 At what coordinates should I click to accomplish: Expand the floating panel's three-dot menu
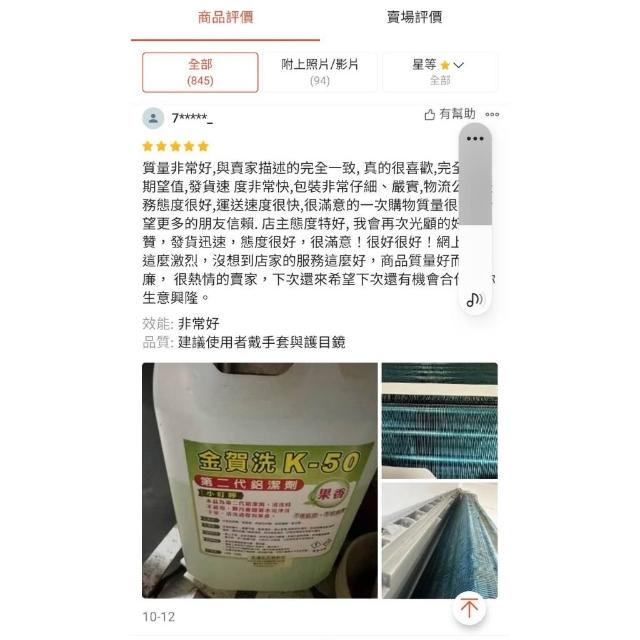475,139
